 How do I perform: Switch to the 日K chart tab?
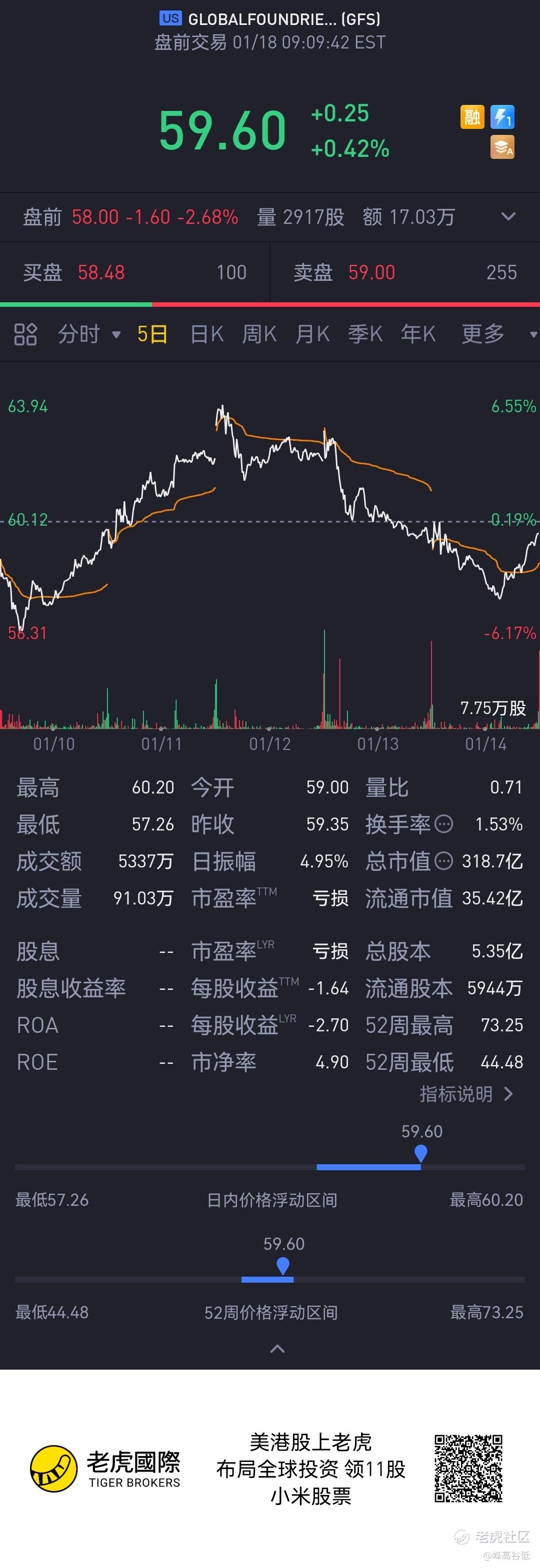pyautogui.click(x=207, y=334)
